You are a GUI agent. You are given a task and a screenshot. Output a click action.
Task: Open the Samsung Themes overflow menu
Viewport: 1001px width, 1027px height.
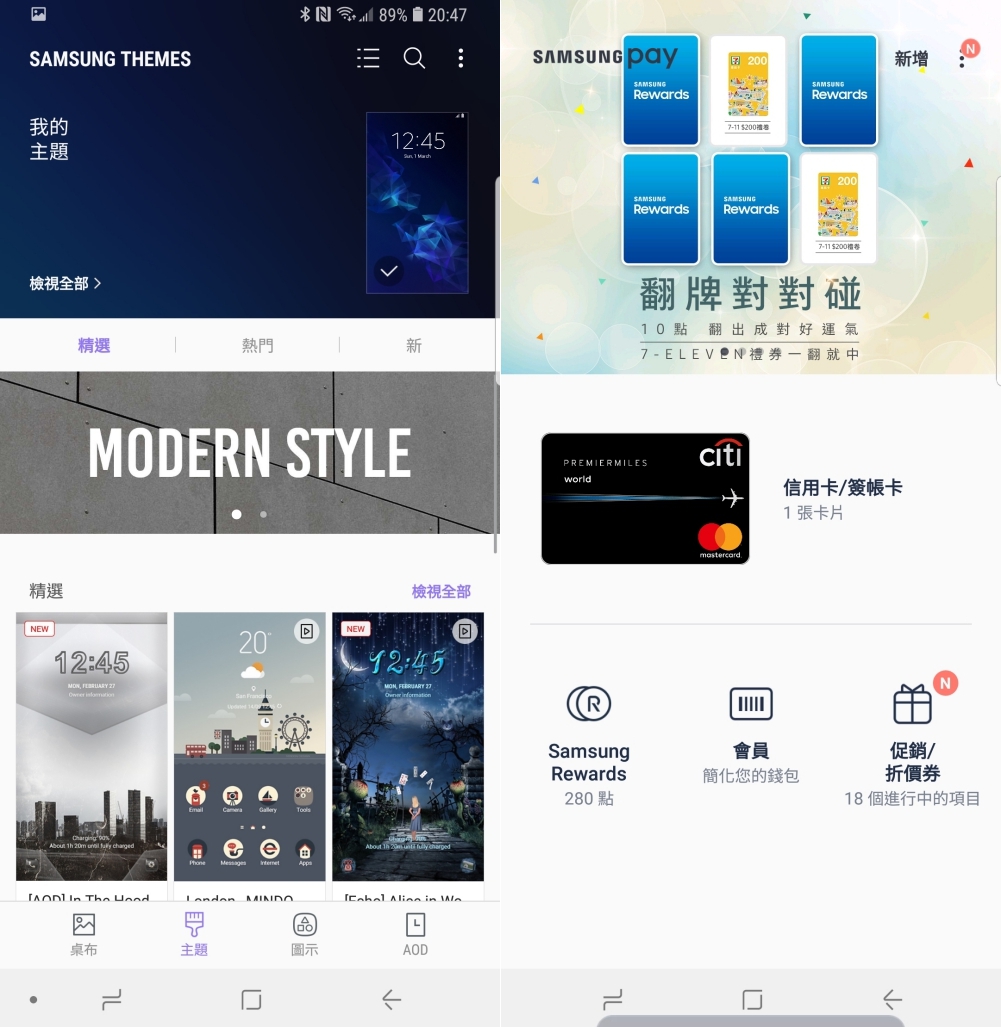click(460, 58)
